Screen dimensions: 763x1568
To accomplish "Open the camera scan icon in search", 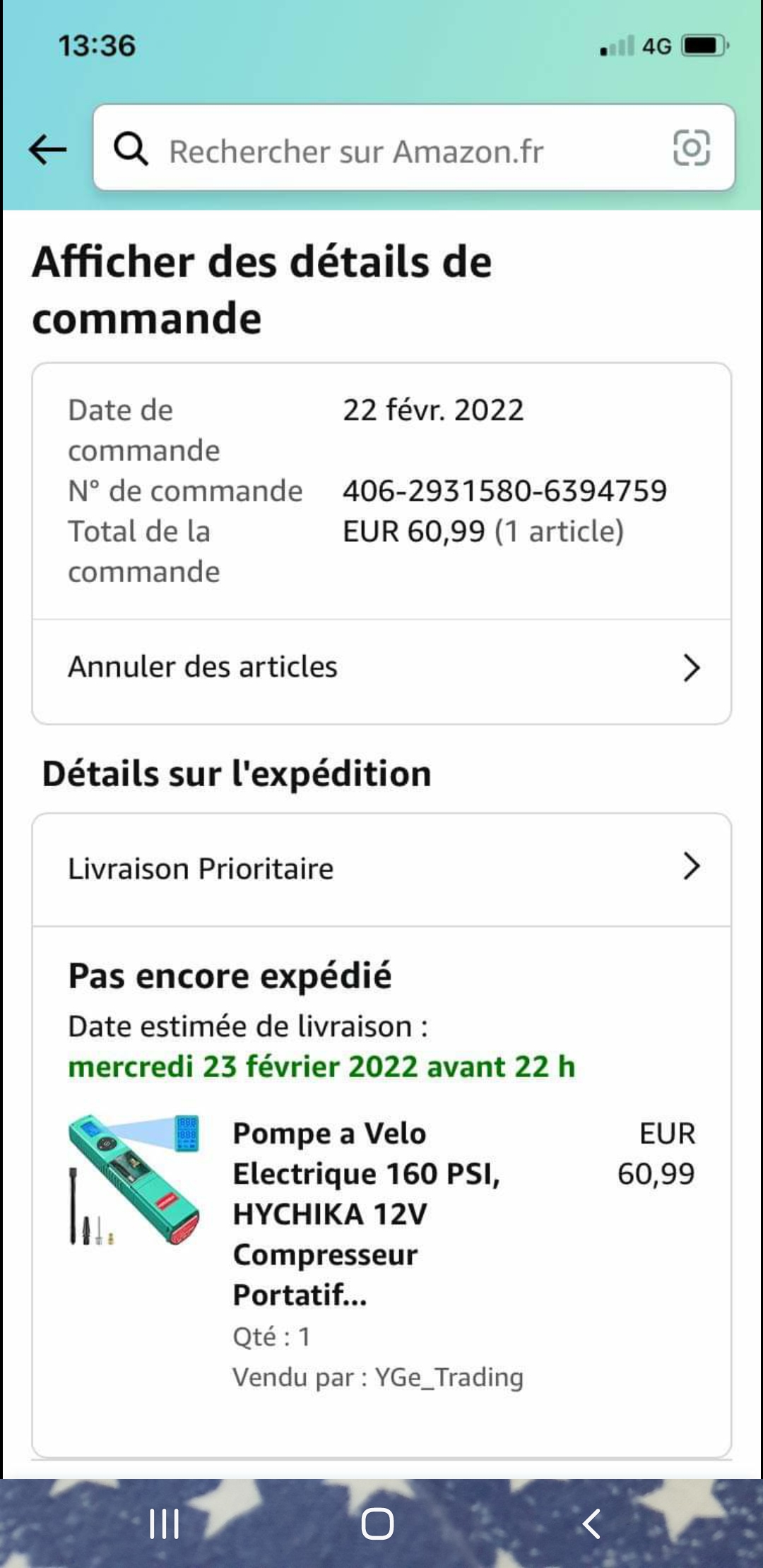I will tap(690, 148).
